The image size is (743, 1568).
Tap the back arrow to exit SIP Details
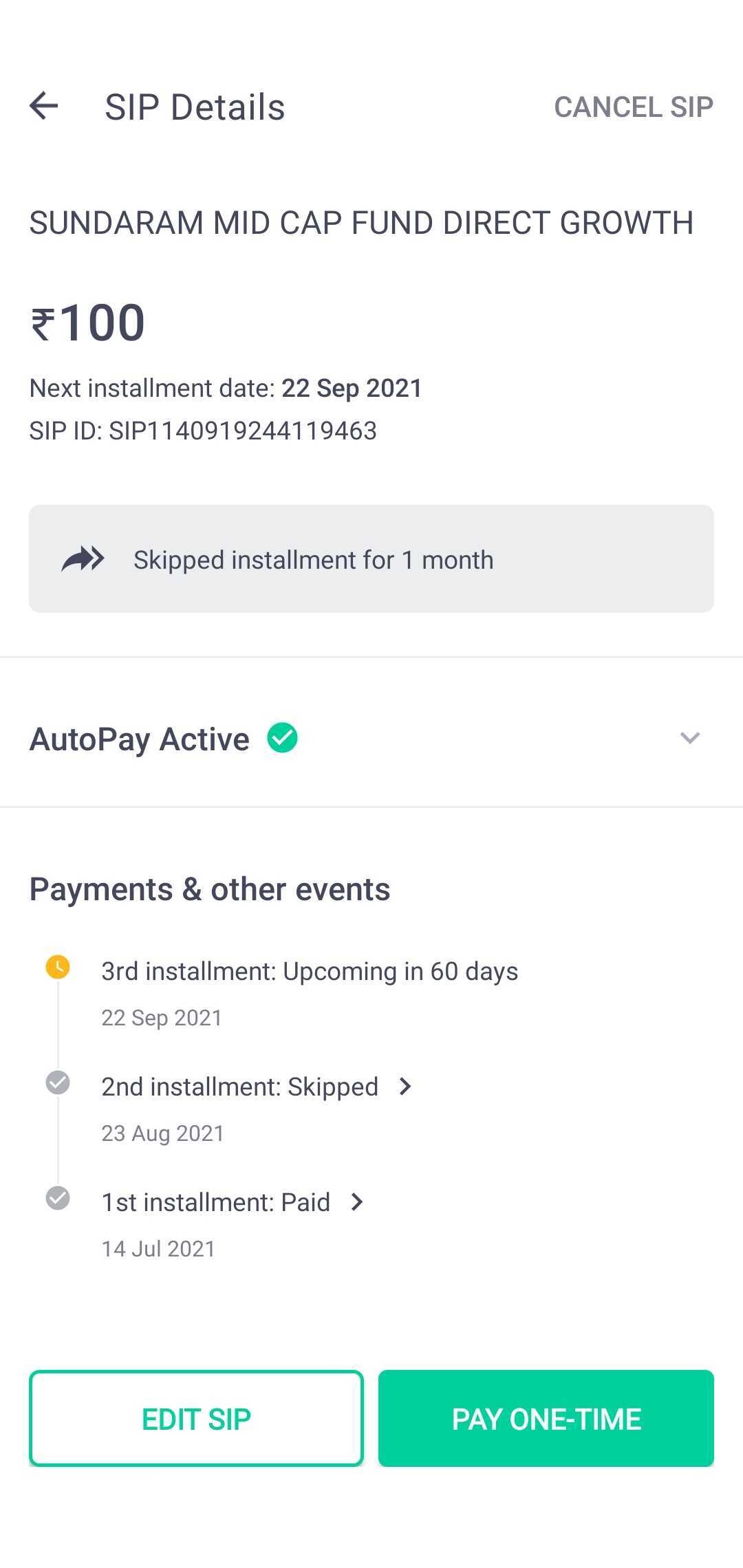click(x=43, y=107)
